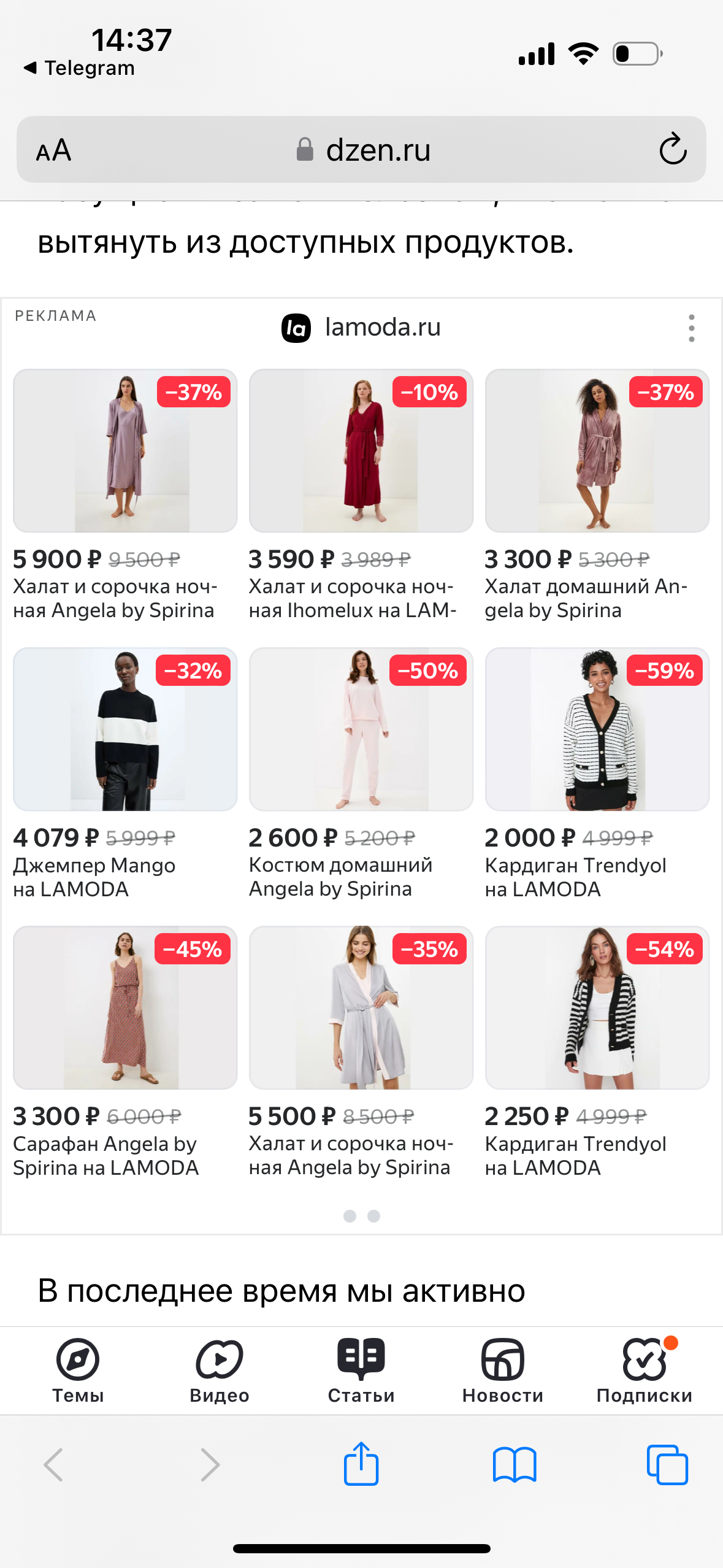The image size is (723, 1568).
Task: Tap the dzen.ru address field
Action: coord(364,150)
